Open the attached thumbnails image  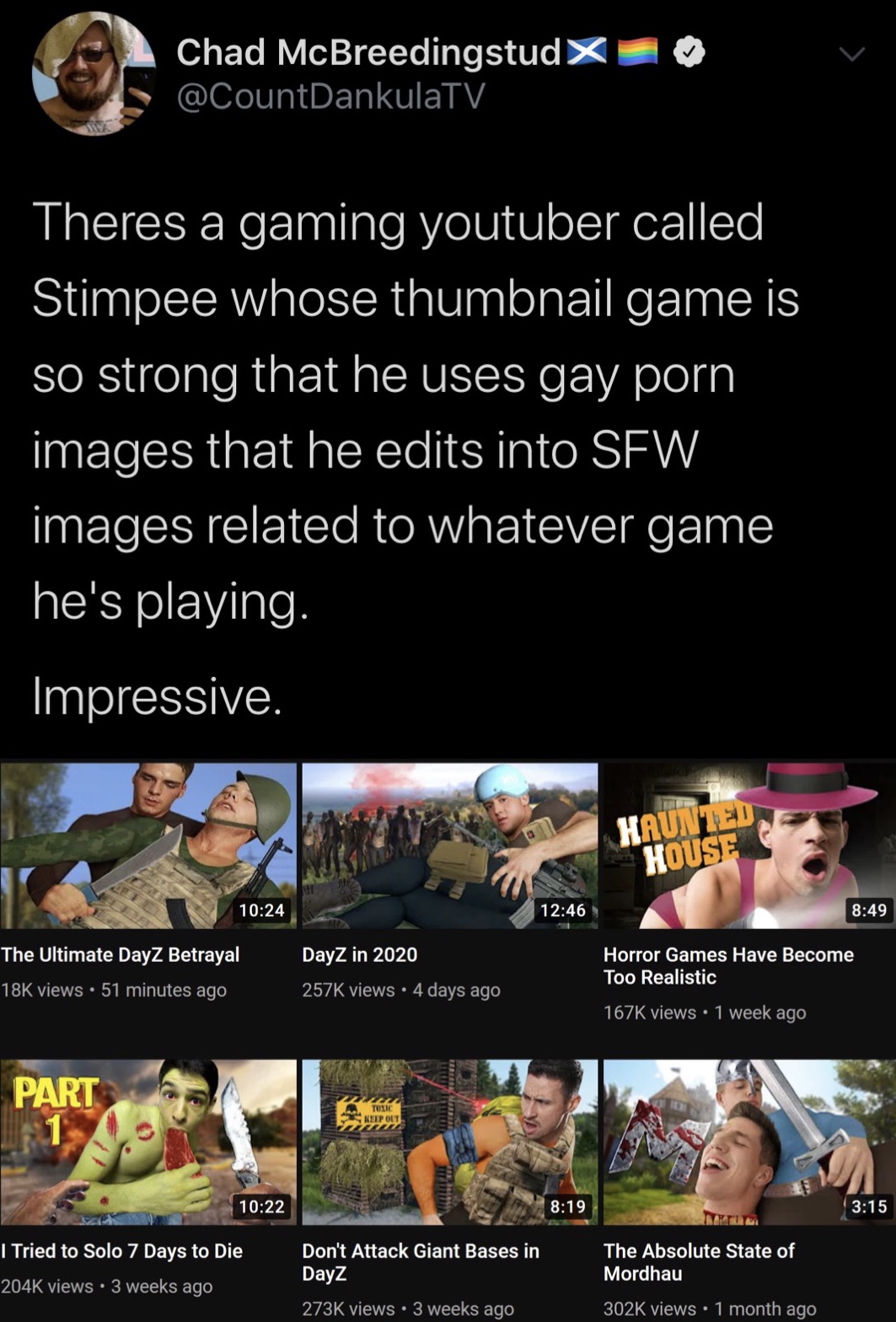[448, 1037]
